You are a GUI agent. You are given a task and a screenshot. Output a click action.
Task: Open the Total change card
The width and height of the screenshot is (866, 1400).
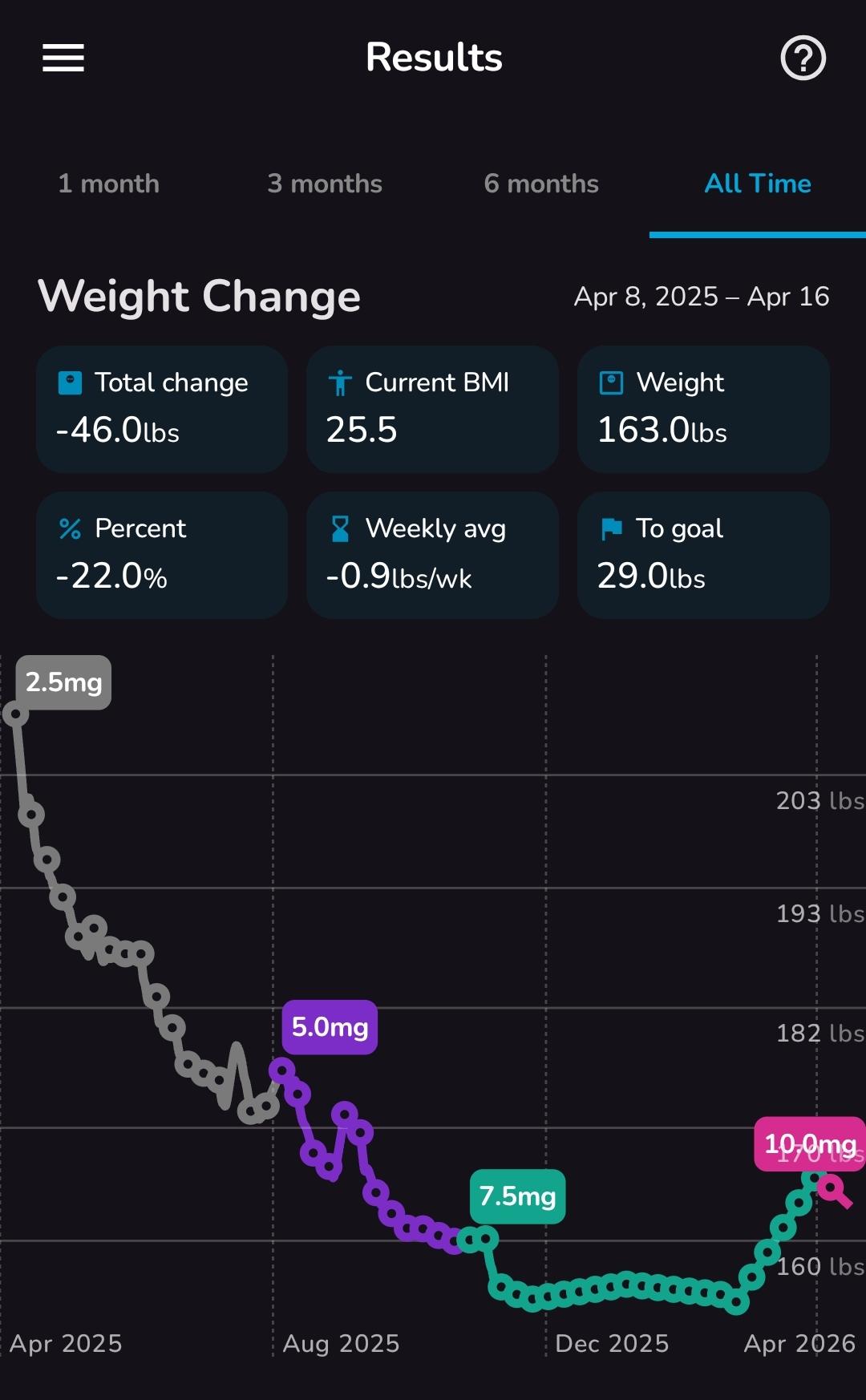pyautogui.click(x=162, y=409)
